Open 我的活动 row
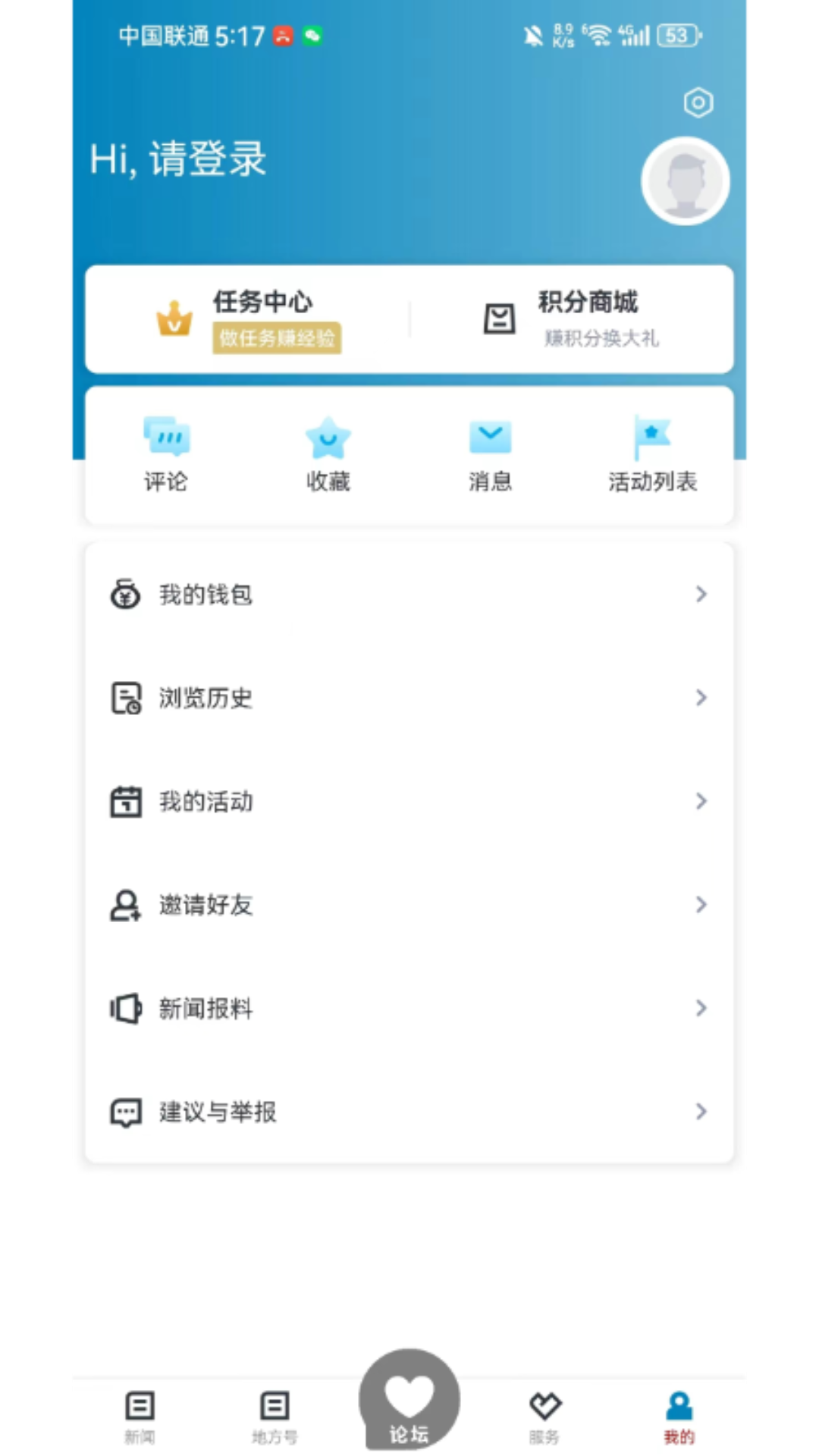This screenshot has height=1456, width=819. (x=409, y=802)
